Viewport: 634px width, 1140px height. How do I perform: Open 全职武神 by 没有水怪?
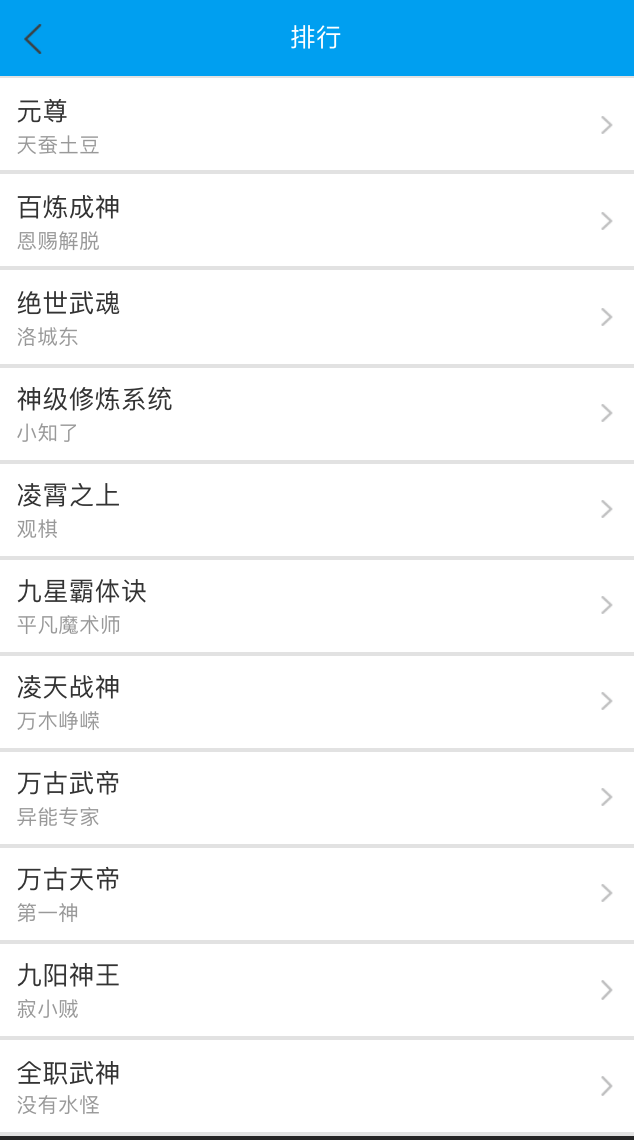click(x=316, y=1086)
